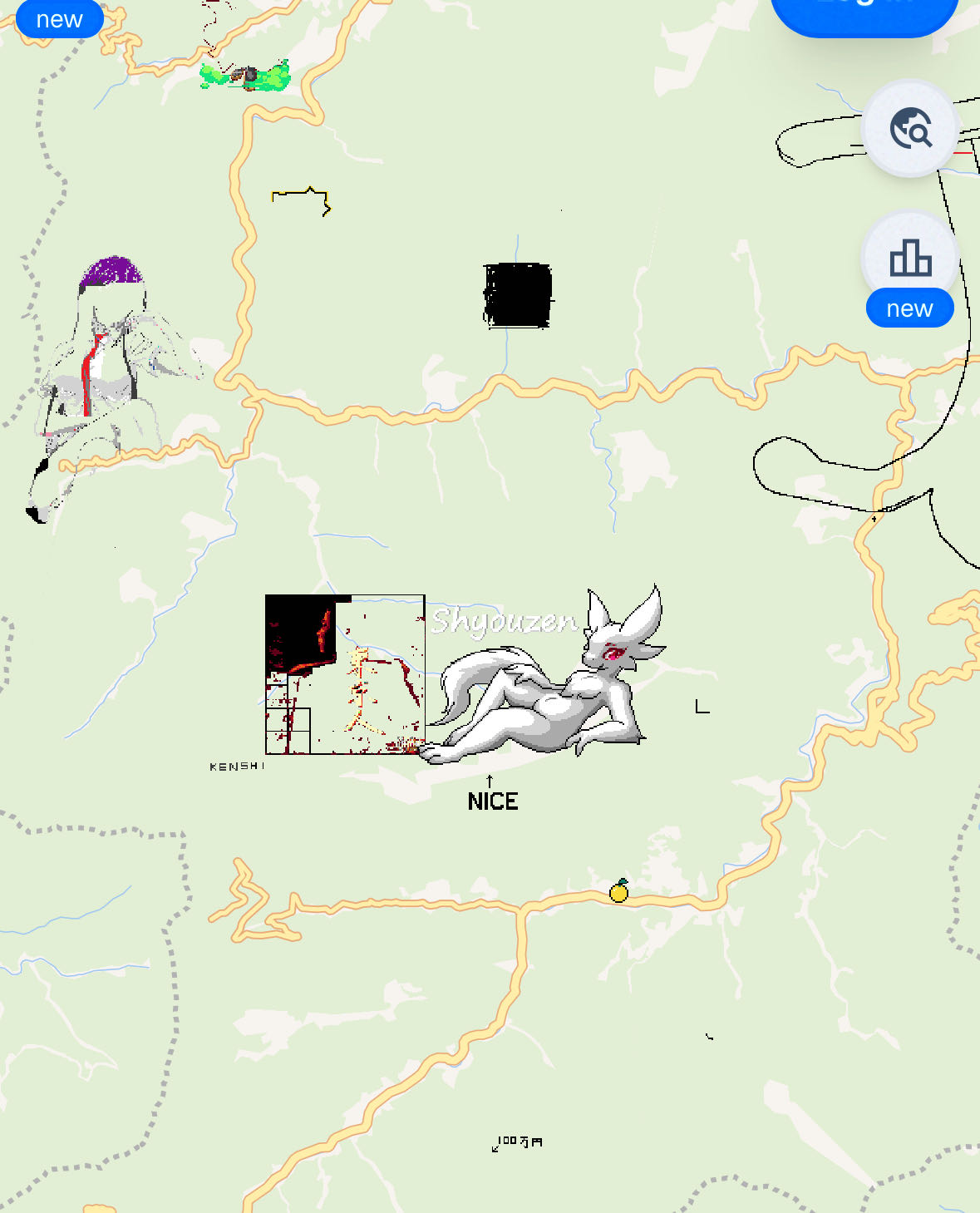Open the leaderboard chart button
Image resolution: width=980 pixels, height=1213 pixels.
coord(910,259)
